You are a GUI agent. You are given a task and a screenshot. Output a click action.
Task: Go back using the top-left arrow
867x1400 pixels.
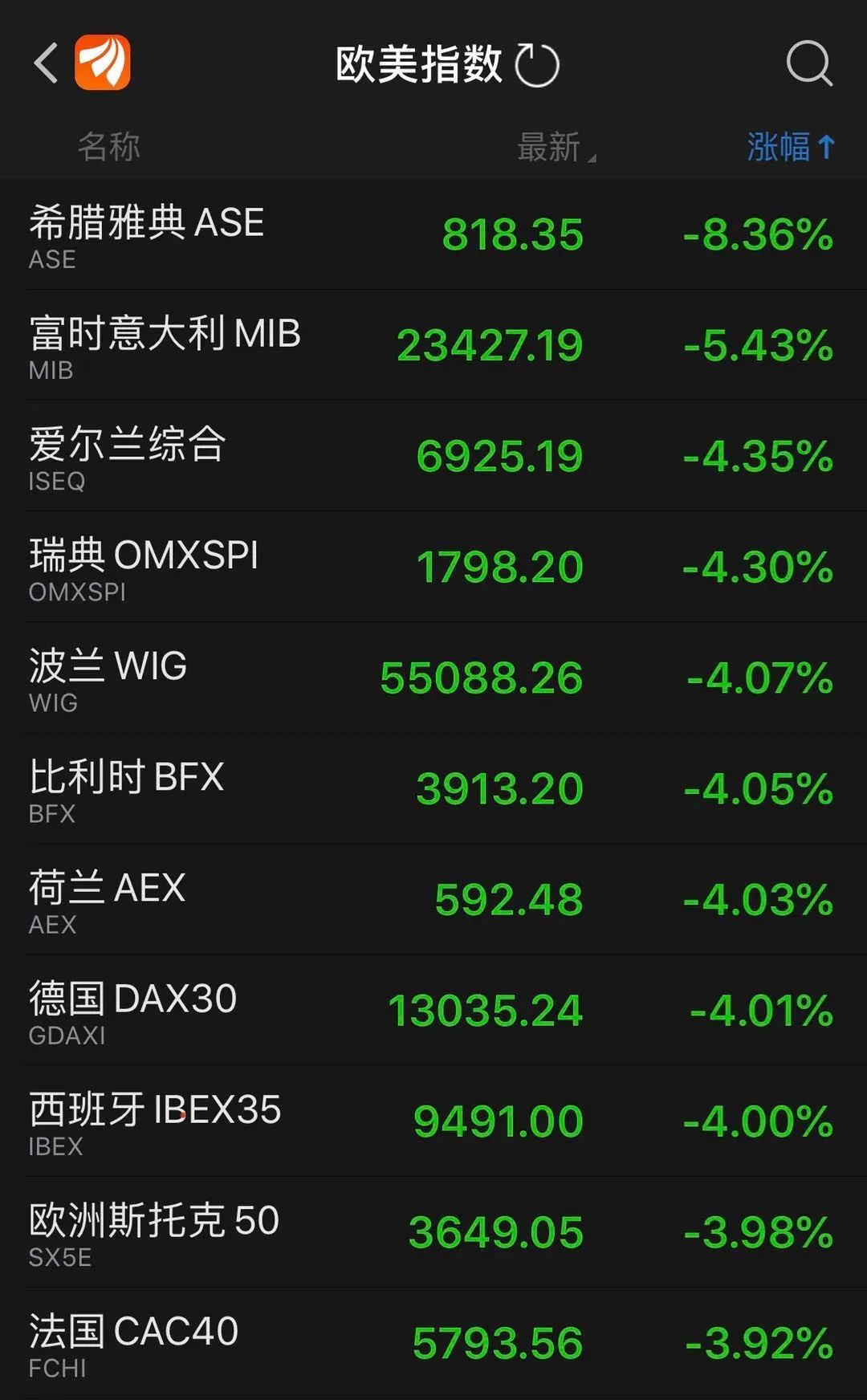pos(46,63)
